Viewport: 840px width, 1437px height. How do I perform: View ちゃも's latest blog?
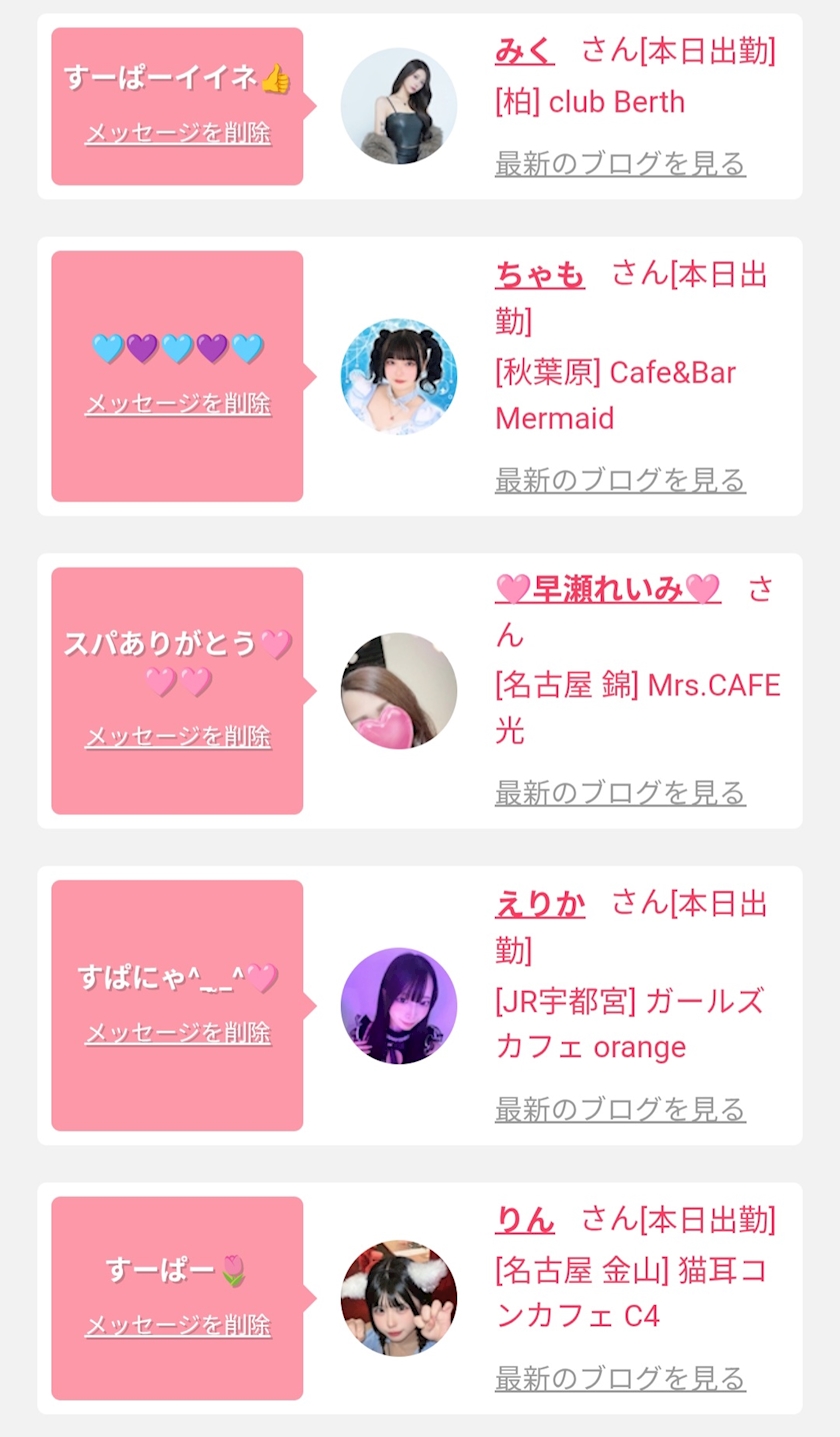pyautogui.click(x=620, y=481)
